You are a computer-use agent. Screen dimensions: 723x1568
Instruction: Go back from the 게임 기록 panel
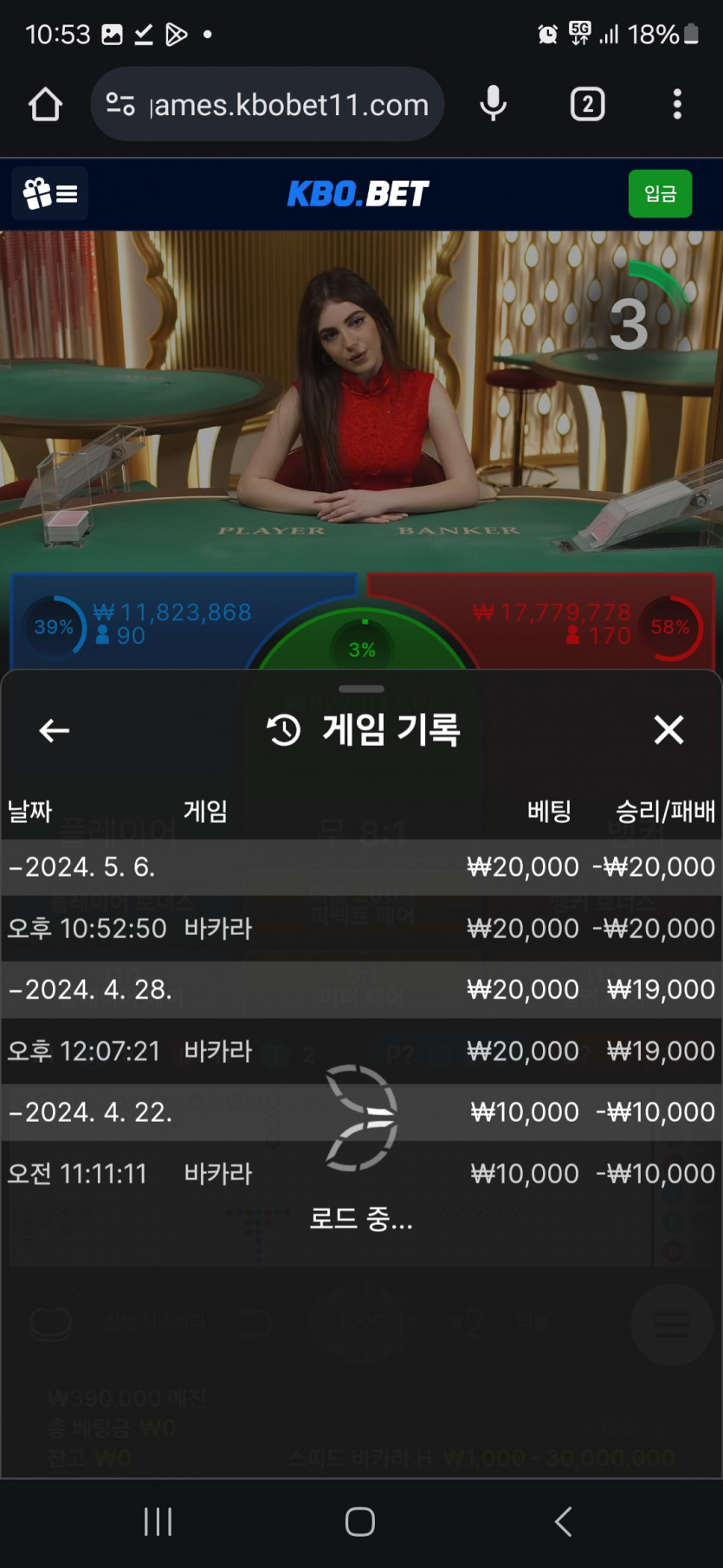pos(54,730)
